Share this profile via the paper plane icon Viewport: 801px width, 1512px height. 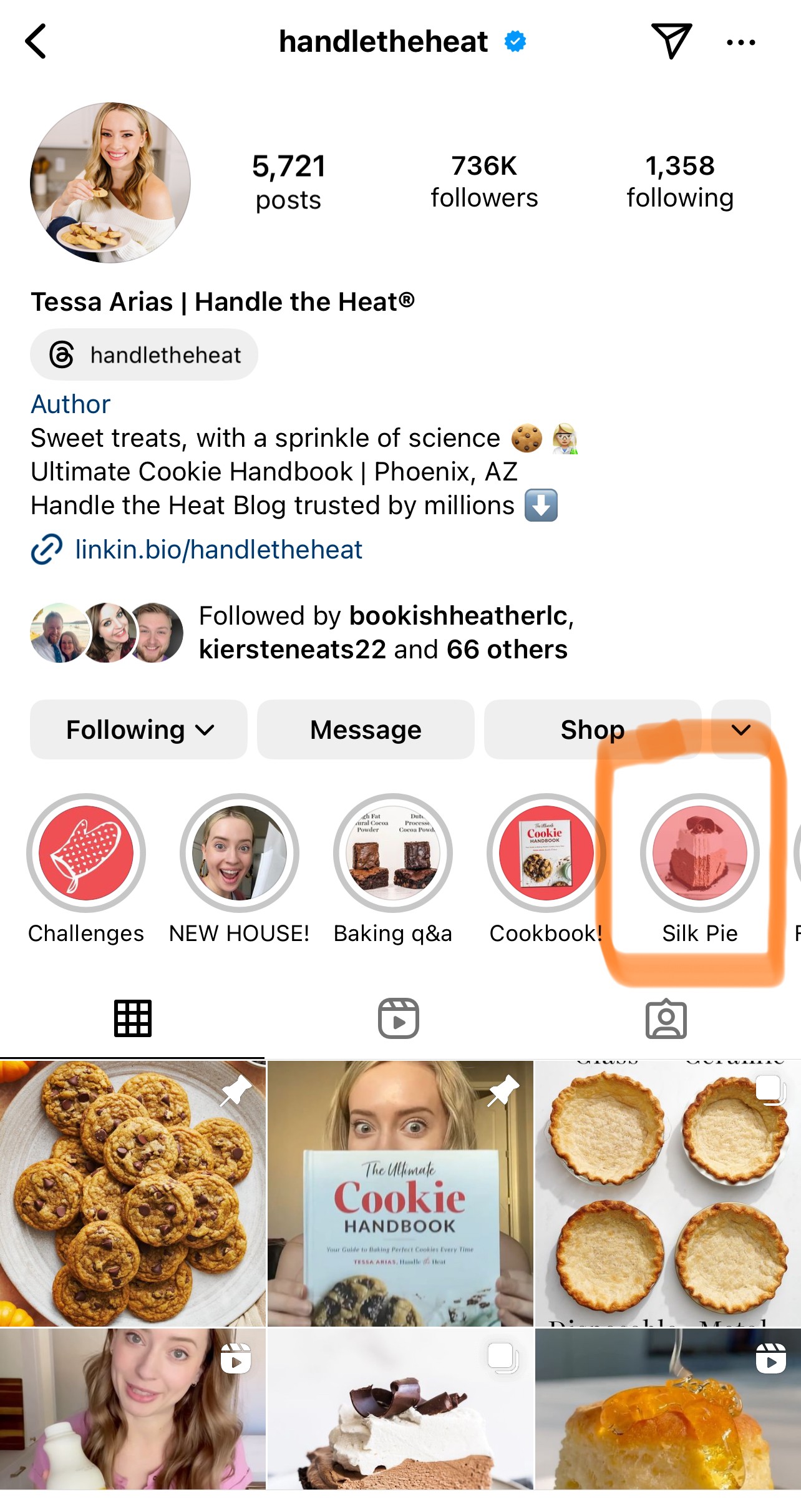(671, 41)
